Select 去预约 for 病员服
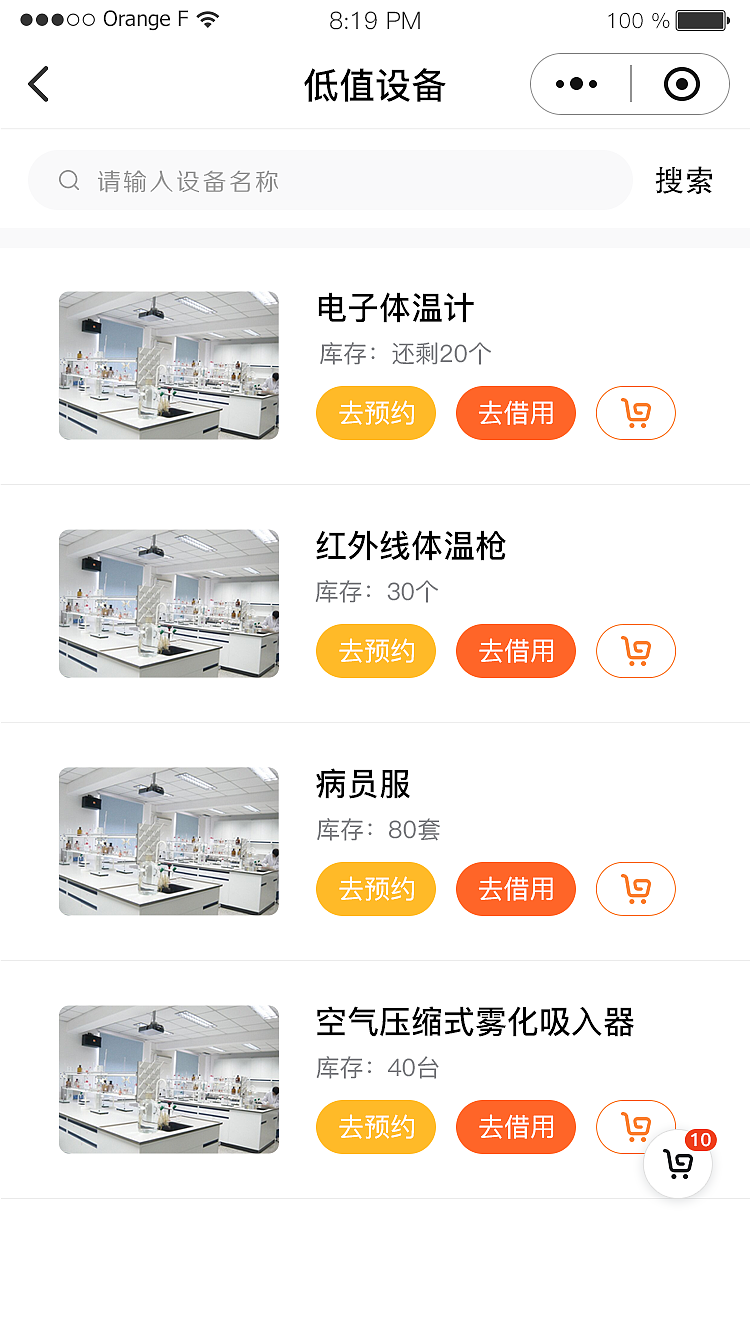The width and height of the screenshot is (750, 1334). [x=376, y=889]
